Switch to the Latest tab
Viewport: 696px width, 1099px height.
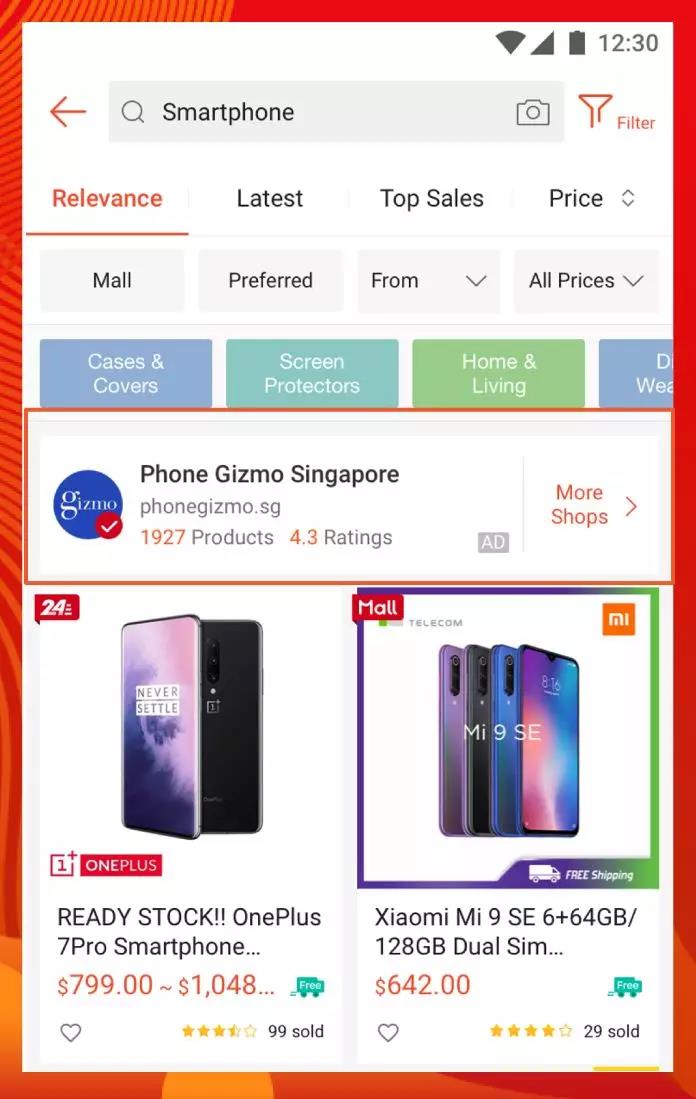(x=269, y=198)
